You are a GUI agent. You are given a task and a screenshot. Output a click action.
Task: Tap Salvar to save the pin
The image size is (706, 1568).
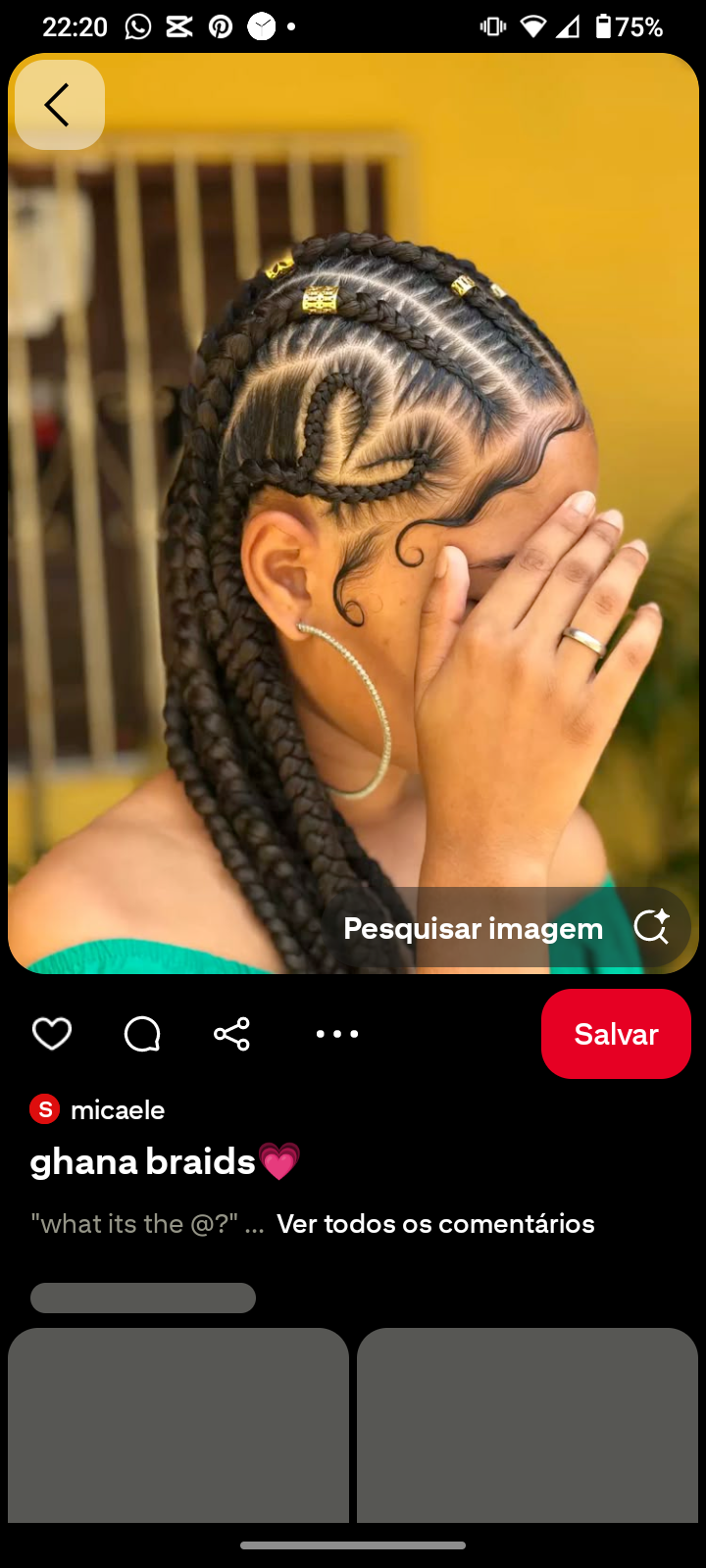(x=616, y=1034)
